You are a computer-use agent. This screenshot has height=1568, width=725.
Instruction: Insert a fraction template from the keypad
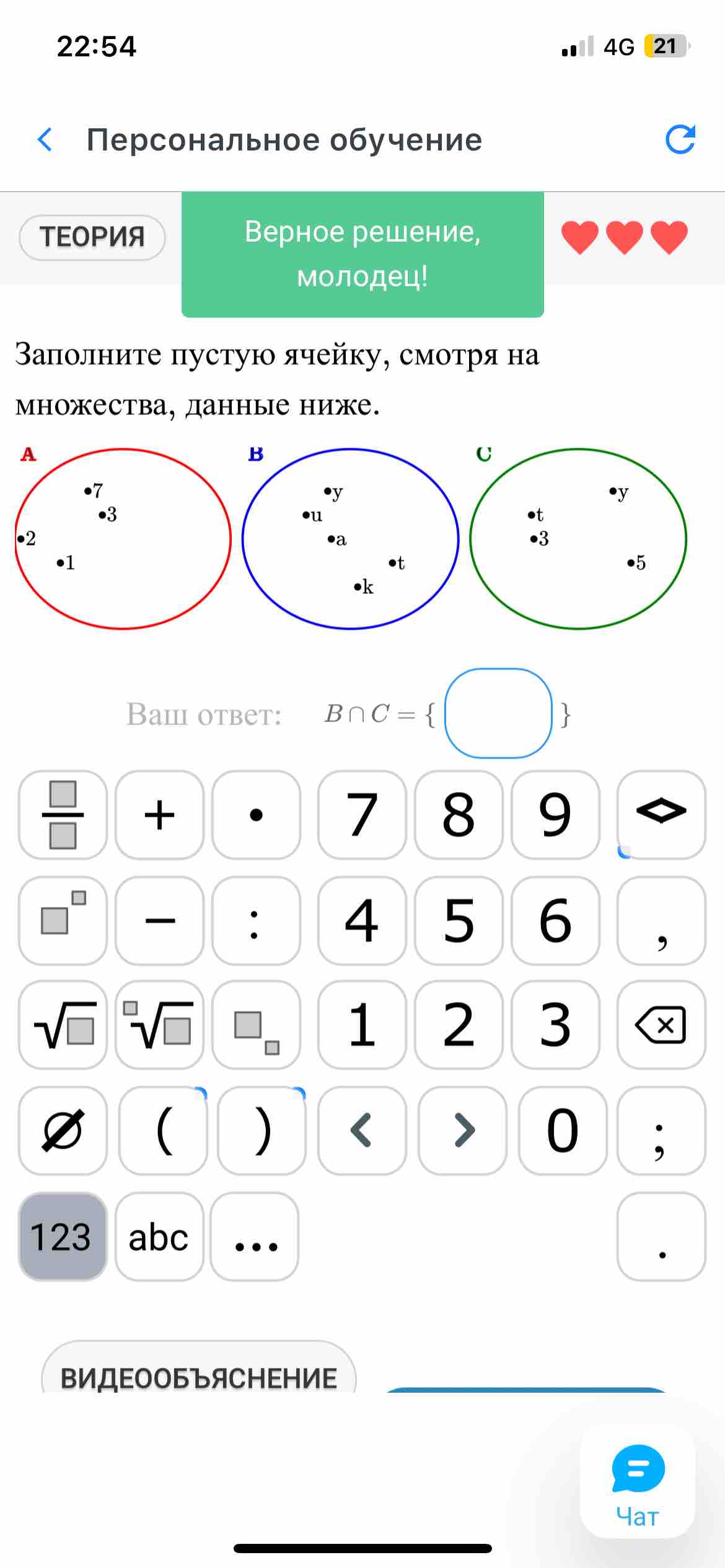[x=63, y=815]
